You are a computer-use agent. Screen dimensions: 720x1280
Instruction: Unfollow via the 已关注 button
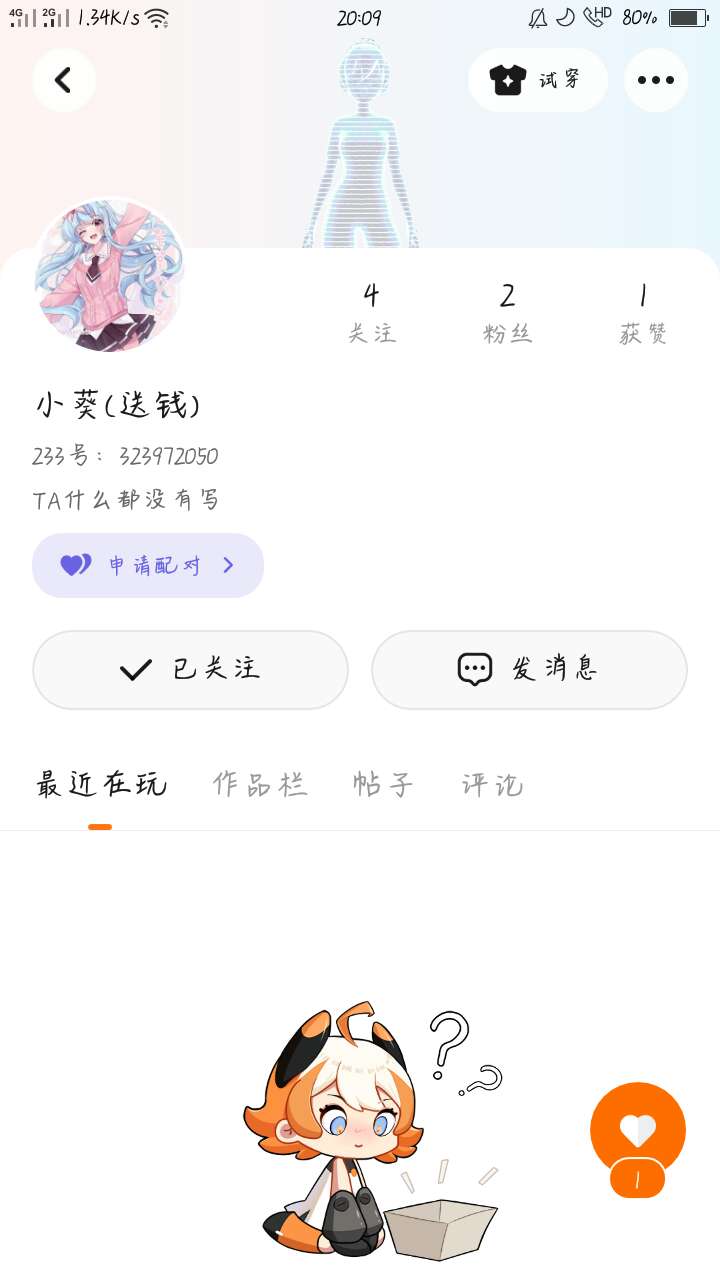coord(190,669)
